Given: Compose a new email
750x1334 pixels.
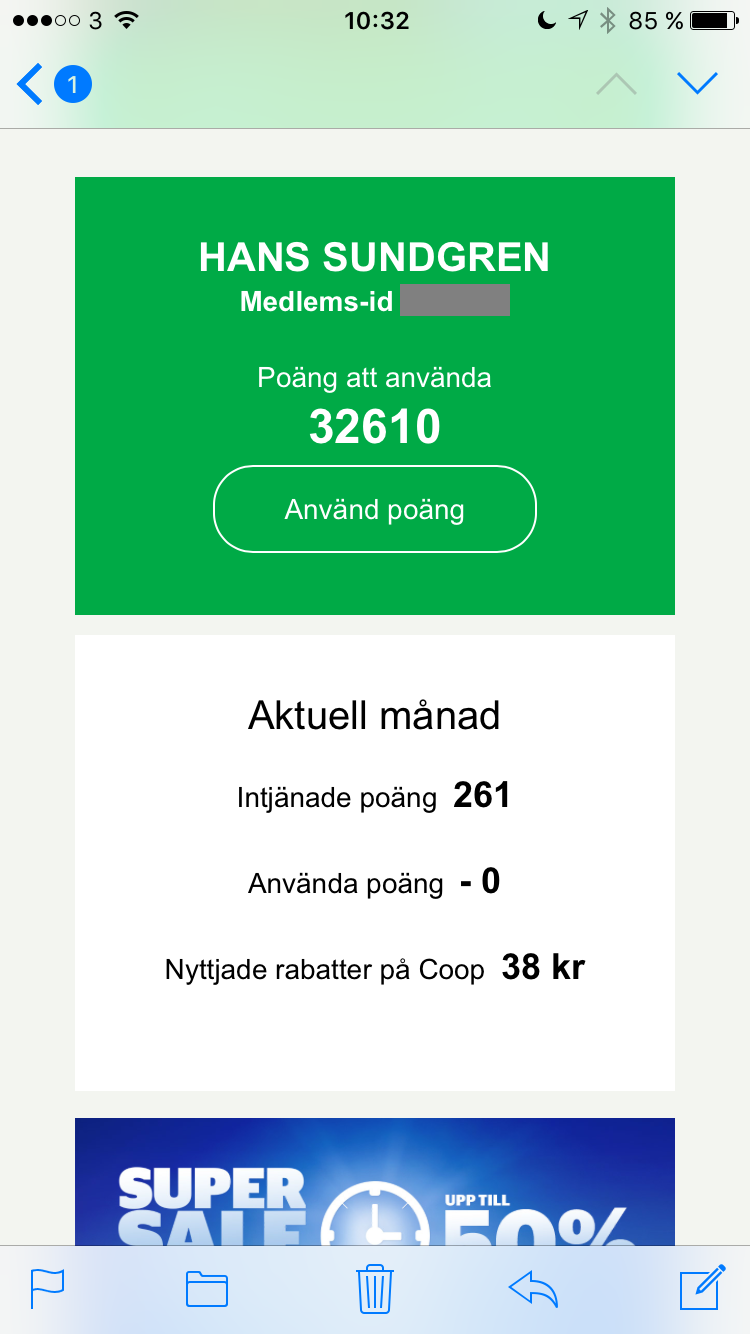Looking at the screenshot, I should coord(702,1288).
